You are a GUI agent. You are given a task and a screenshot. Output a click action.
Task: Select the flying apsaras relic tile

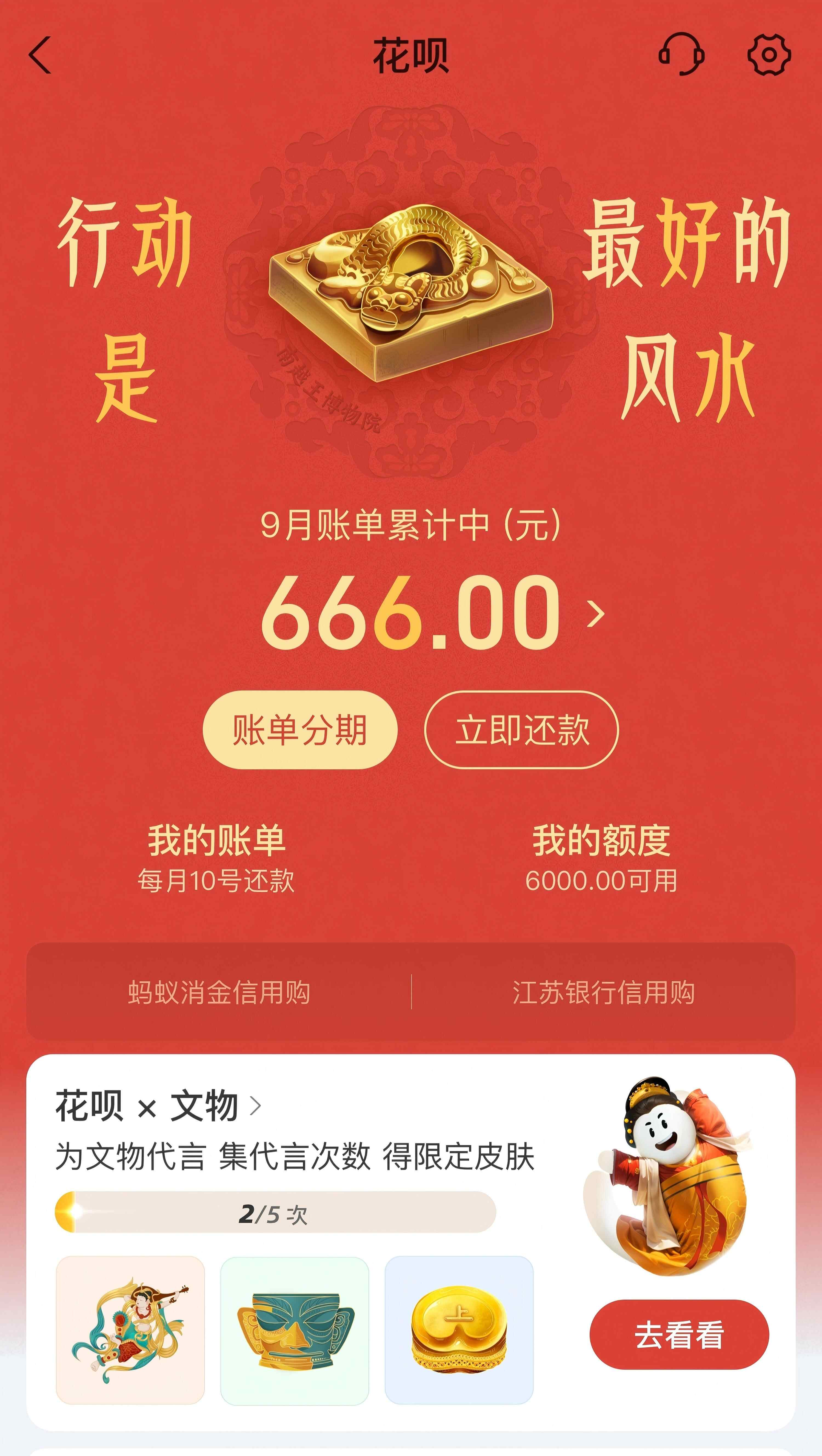pos(130,1330)
